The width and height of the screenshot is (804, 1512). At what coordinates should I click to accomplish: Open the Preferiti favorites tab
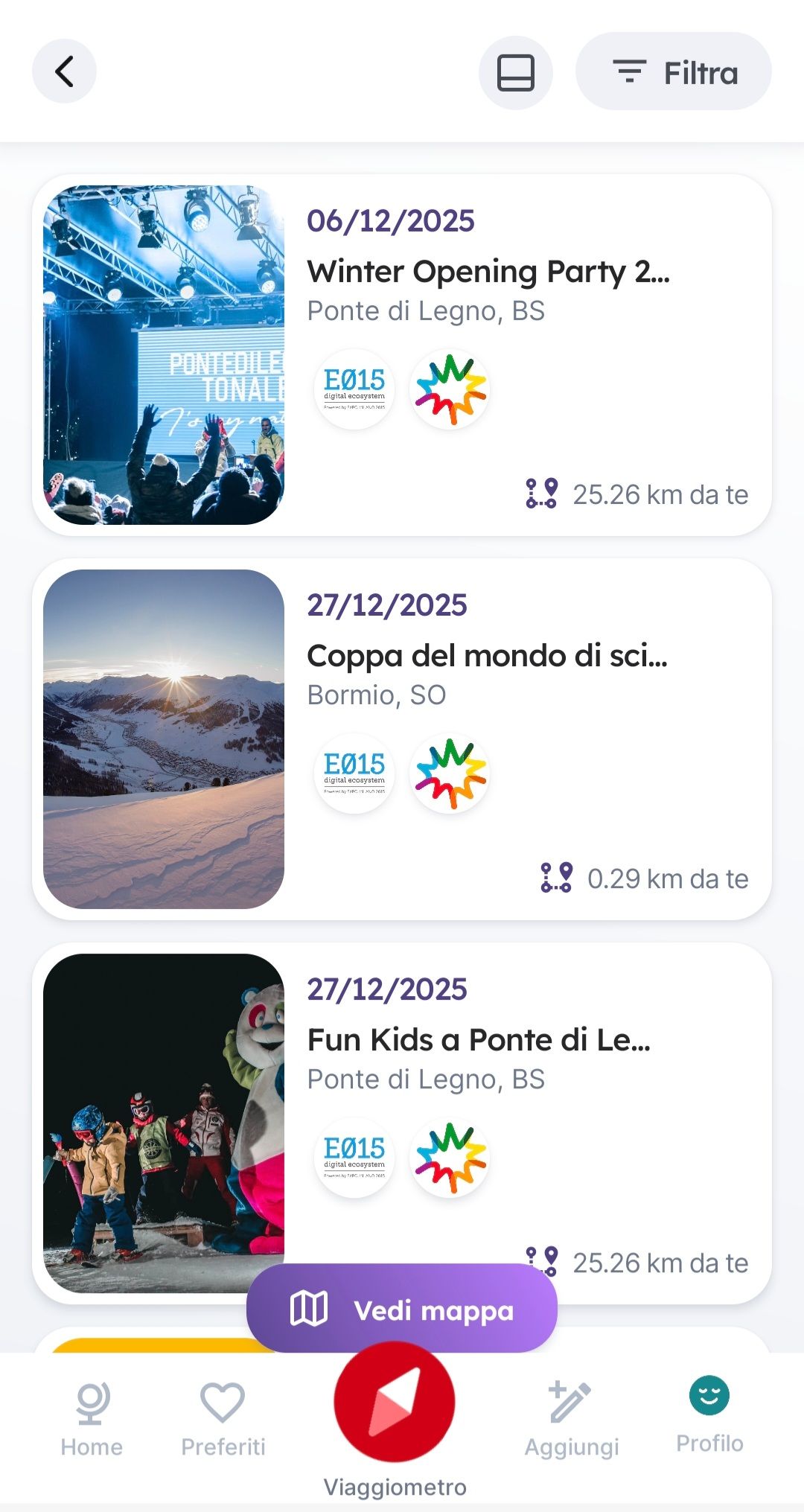pos(223,1420)
